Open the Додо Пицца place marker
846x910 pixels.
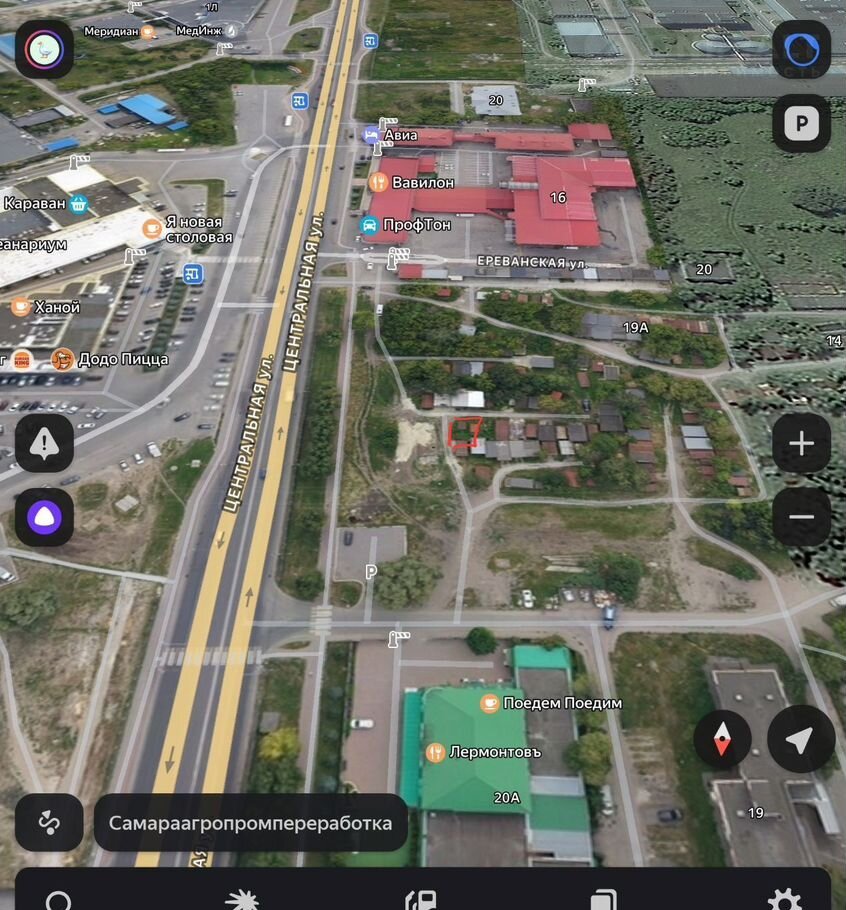(x=64, y=359)
